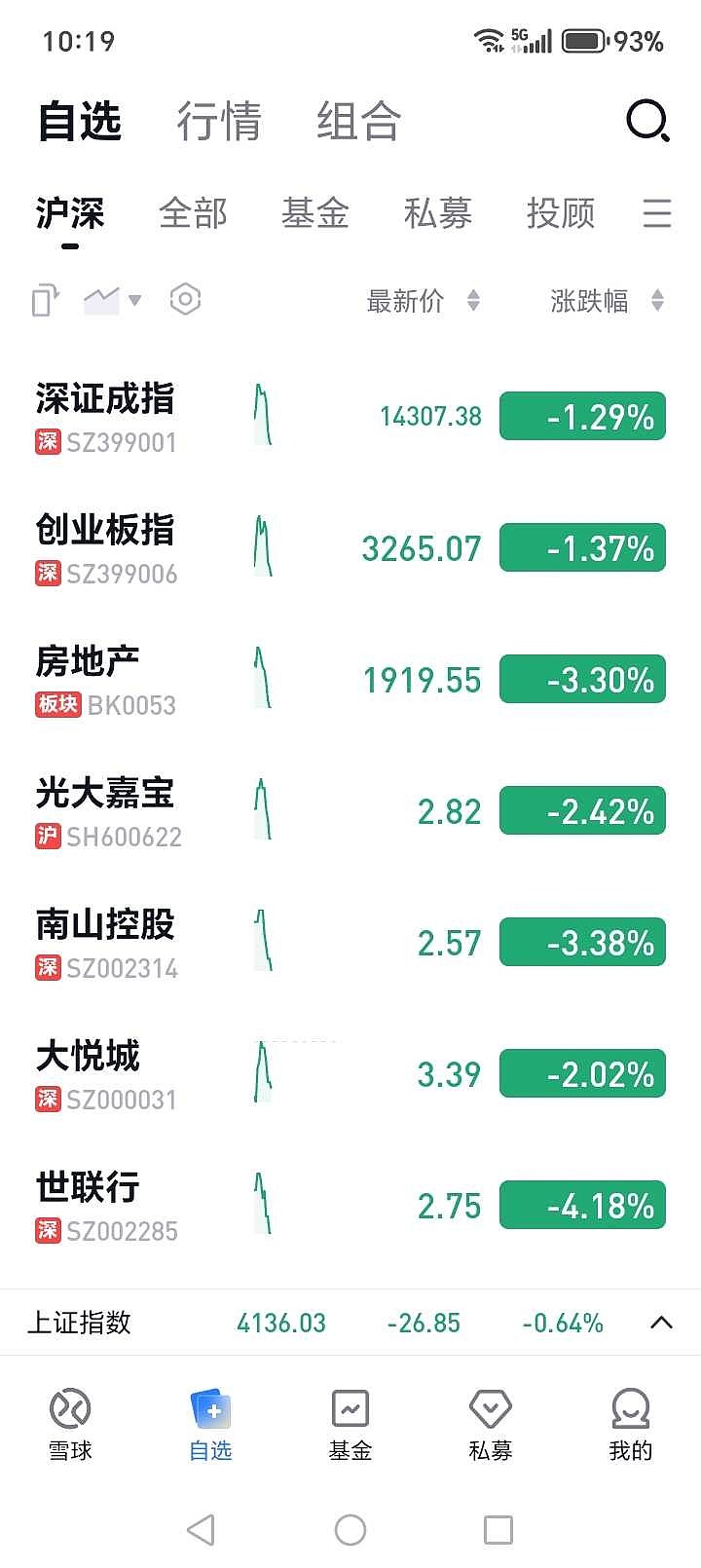Image resolution: width=701 pixels, height=1568 pixels.
Task: Tap 世联行's green -4.18% change toggle
Action: 581,1205
